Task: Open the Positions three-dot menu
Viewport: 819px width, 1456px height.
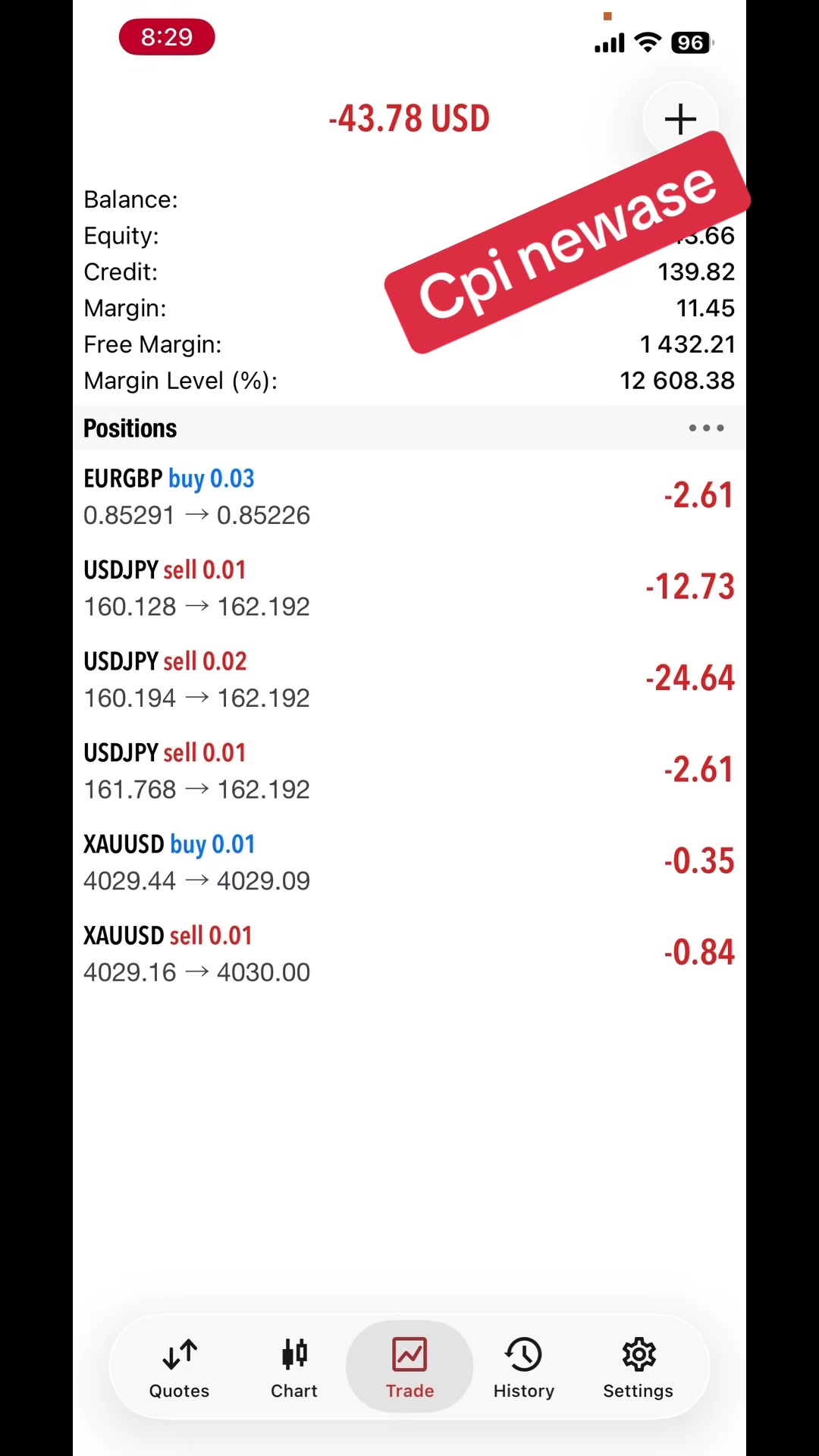Action: pyautogui.click(x=706, y=428)
